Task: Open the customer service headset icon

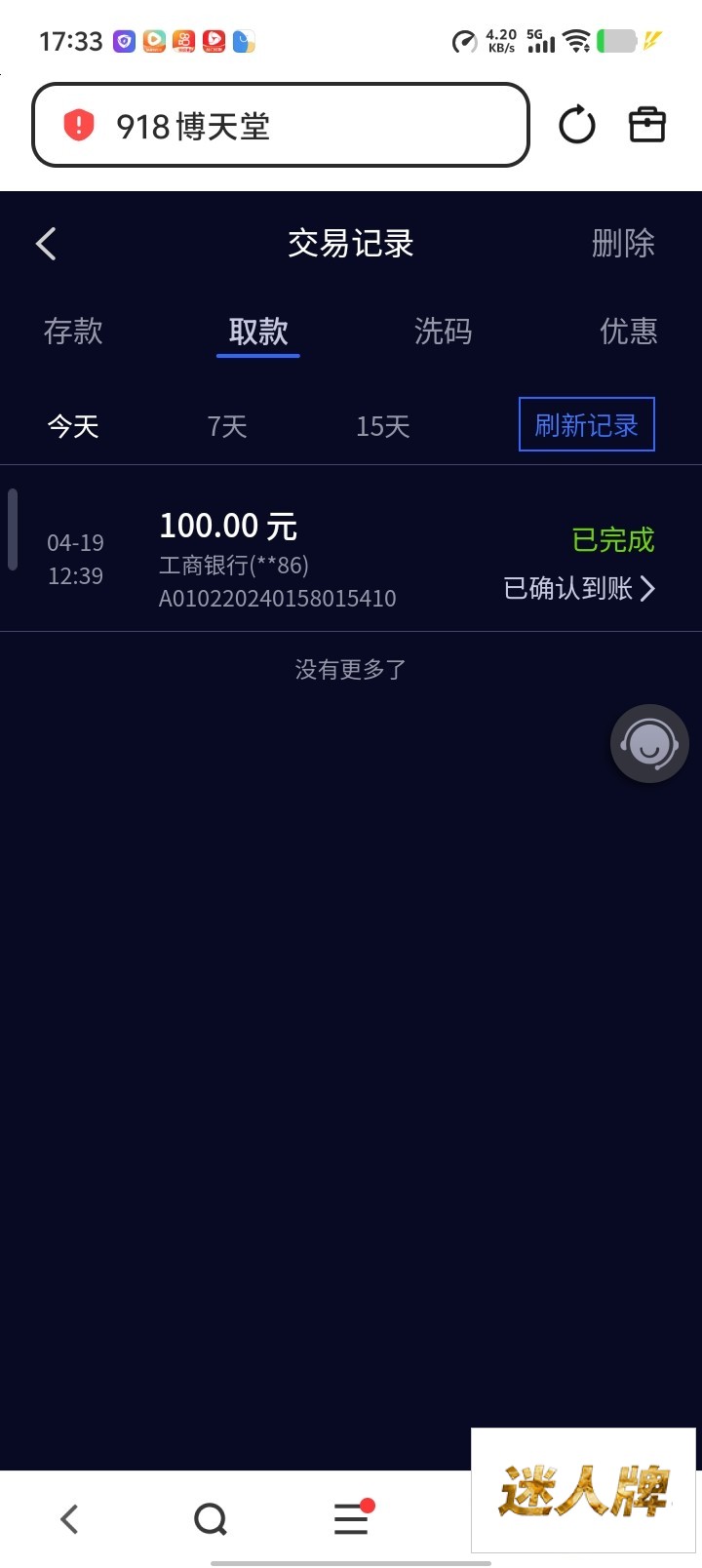Action: click(649, 744)
